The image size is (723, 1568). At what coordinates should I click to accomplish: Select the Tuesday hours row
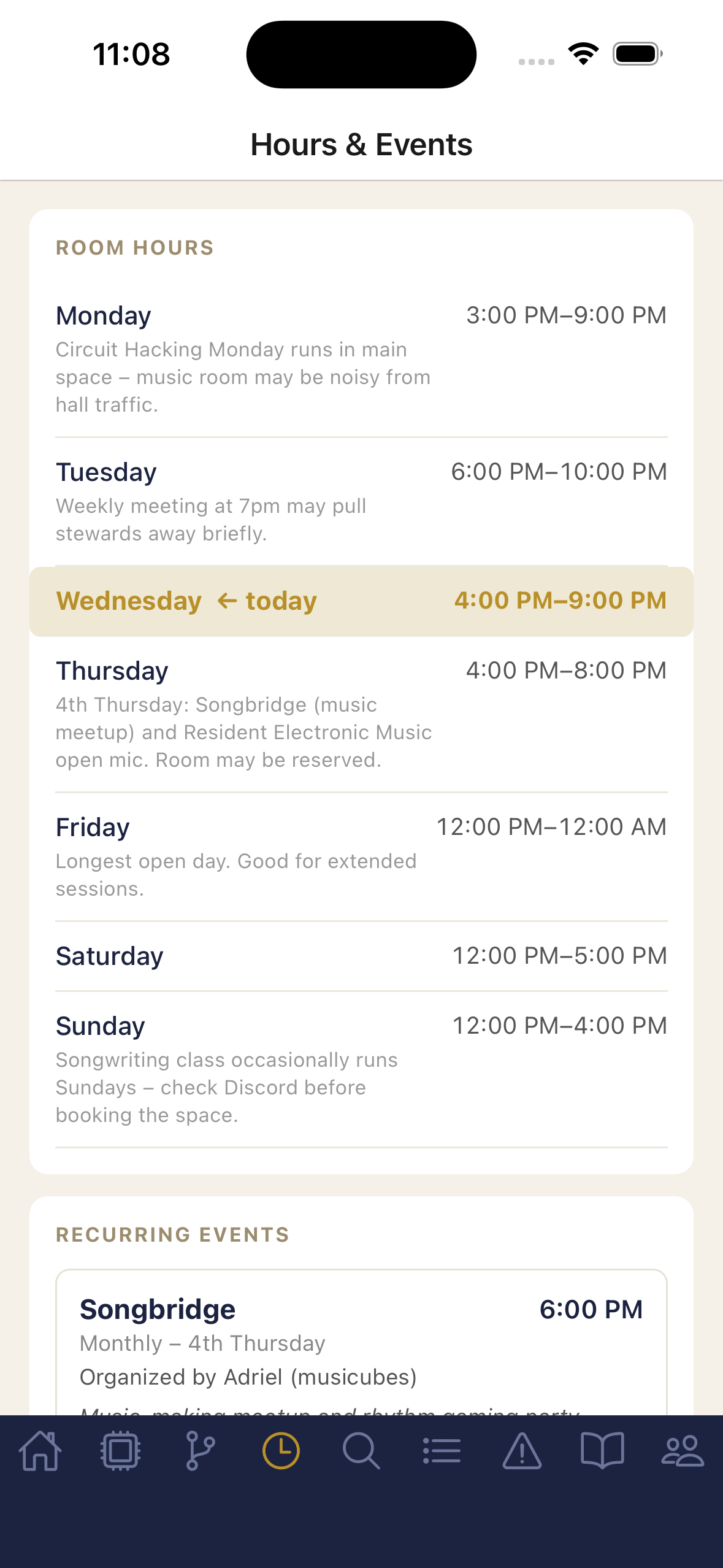pos(361,497)
